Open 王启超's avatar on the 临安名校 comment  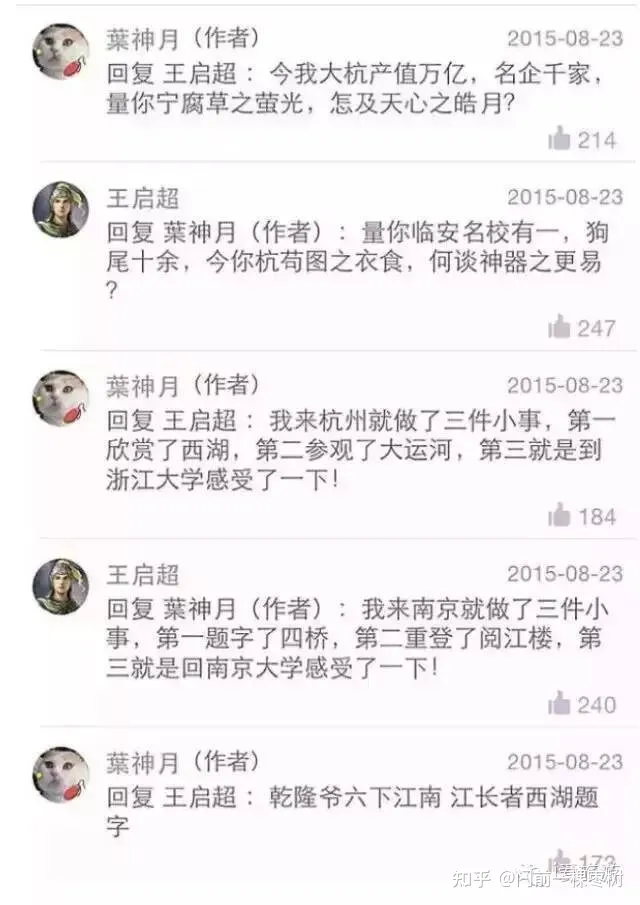[61, 210]
